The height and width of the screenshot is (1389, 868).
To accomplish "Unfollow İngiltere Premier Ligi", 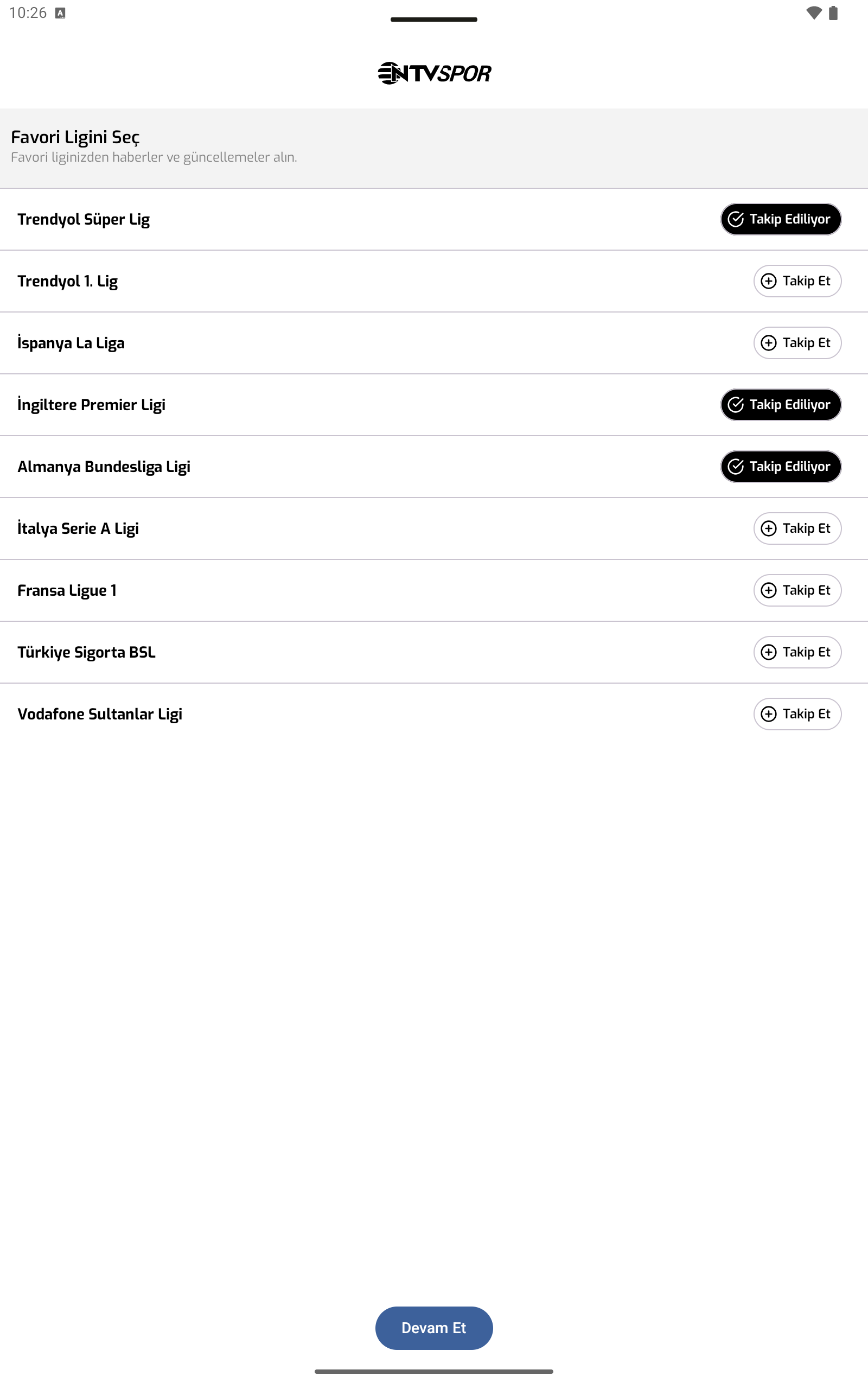I will pyautogui.click(x=781, y=405).
